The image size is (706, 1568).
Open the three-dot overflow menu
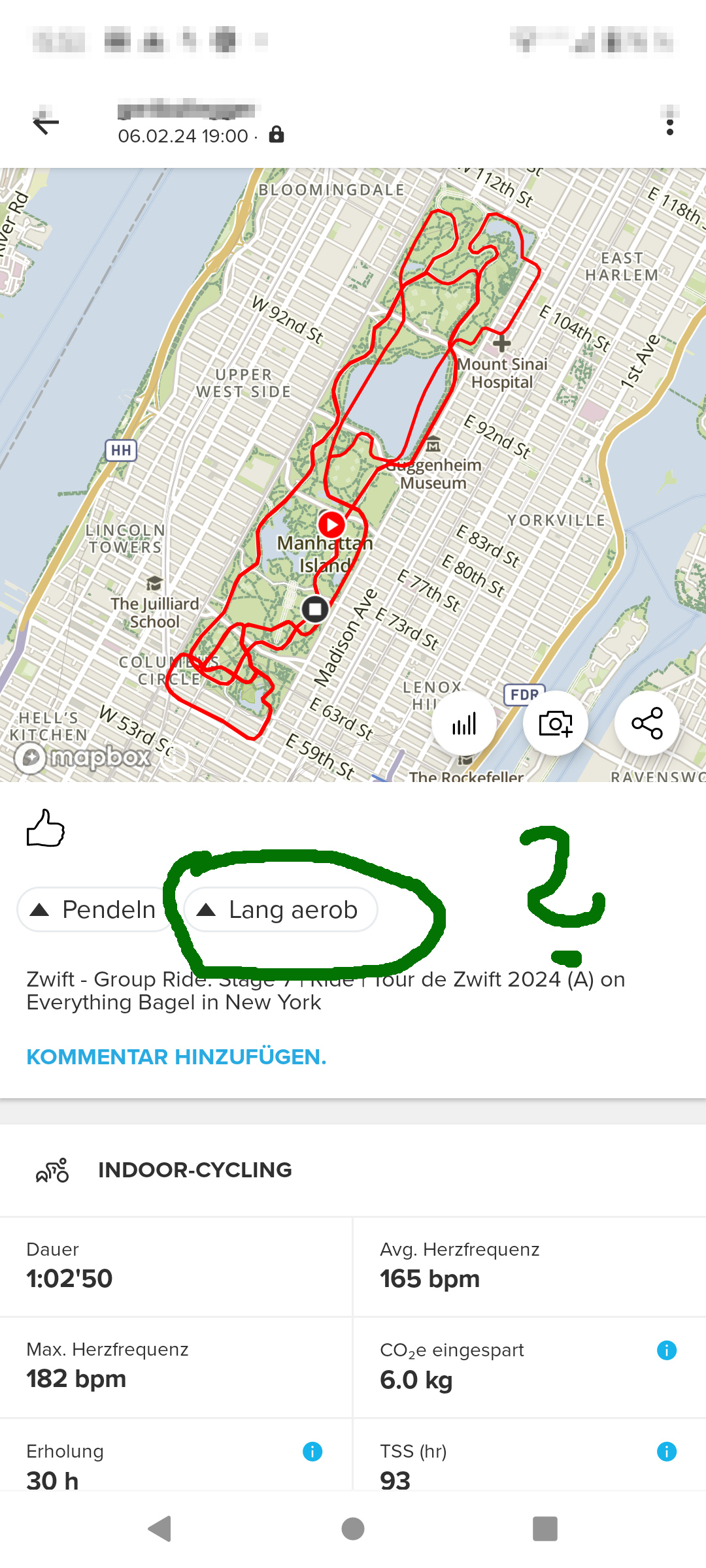click(x=669, y=123)
